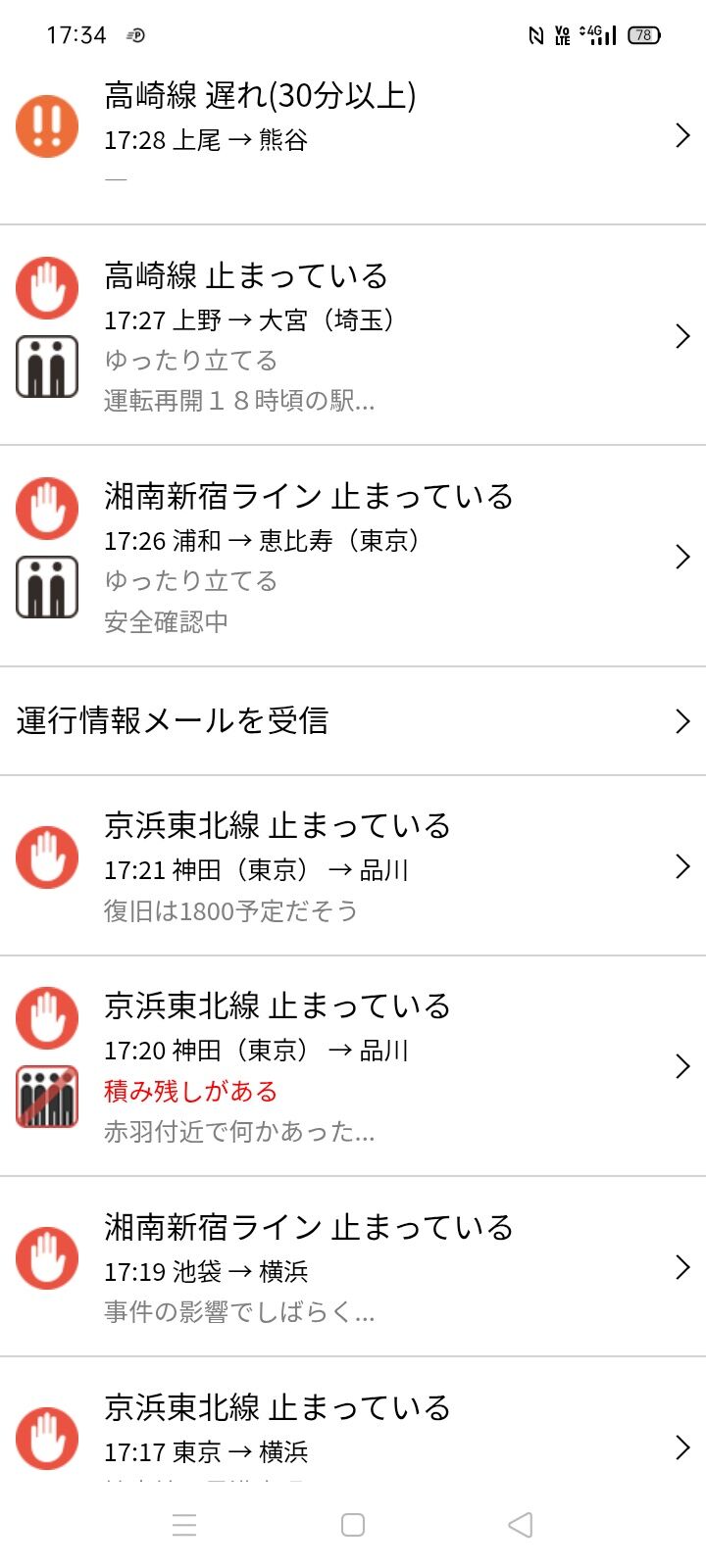Tap 運行情報メールを受信

[353, 721]
